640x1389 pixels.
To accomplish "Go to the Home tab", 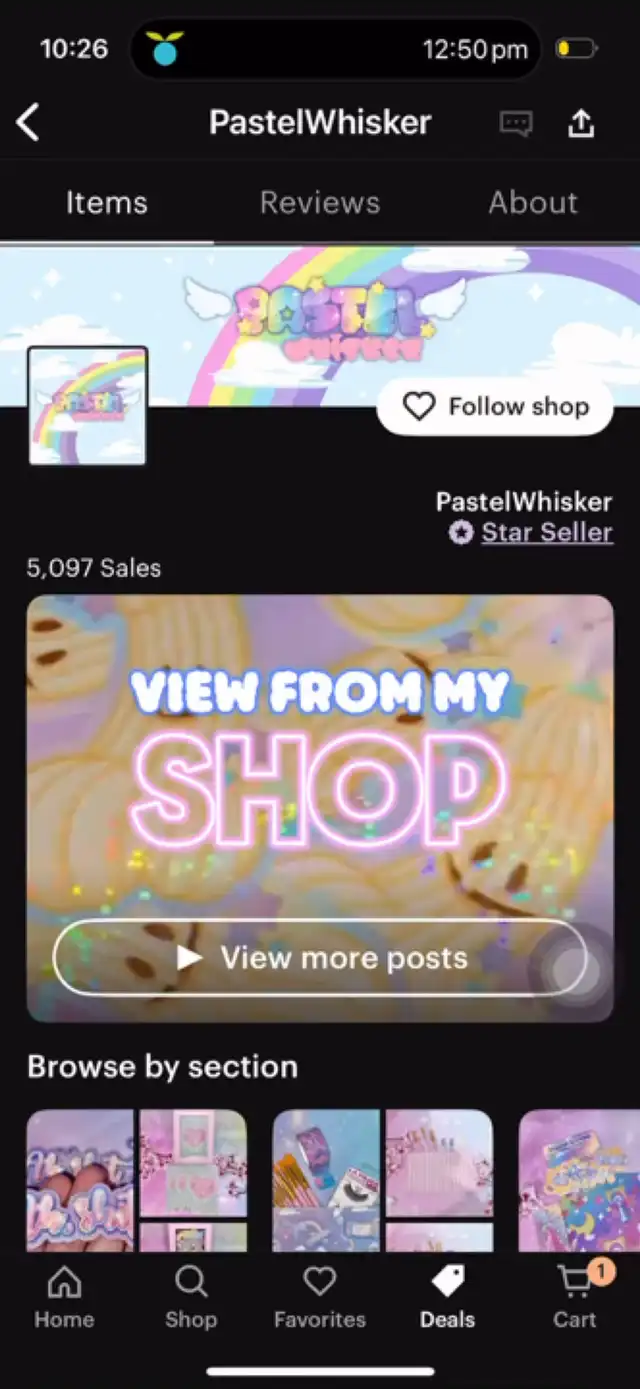I will pyautogui.click(x=64, y=1297).
